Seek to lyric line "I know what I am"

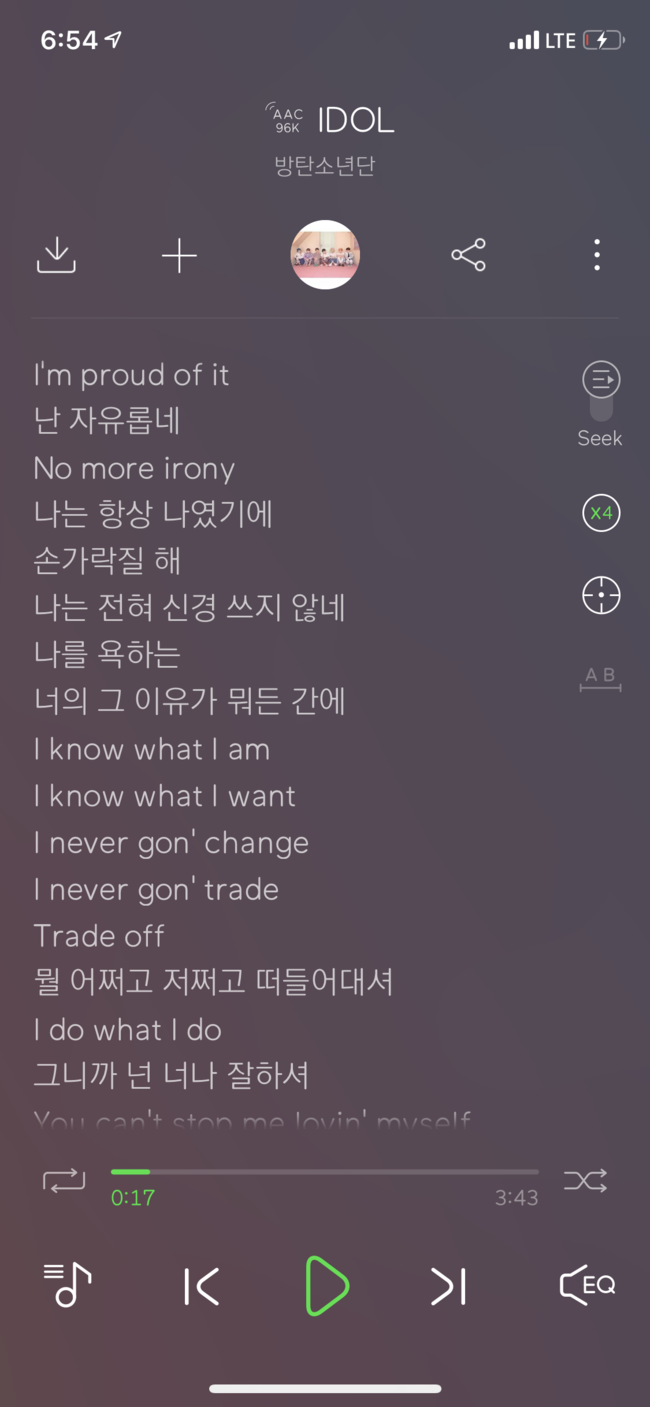pyautogui.click(x=152, y=749)
